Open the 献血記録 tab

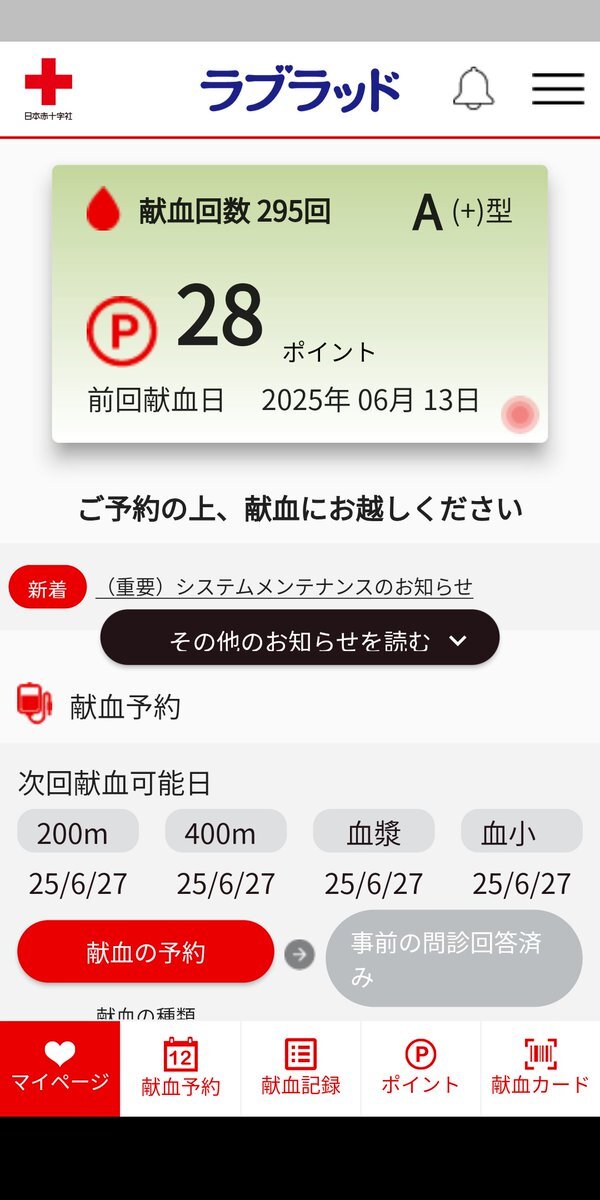coord(300,1068)
